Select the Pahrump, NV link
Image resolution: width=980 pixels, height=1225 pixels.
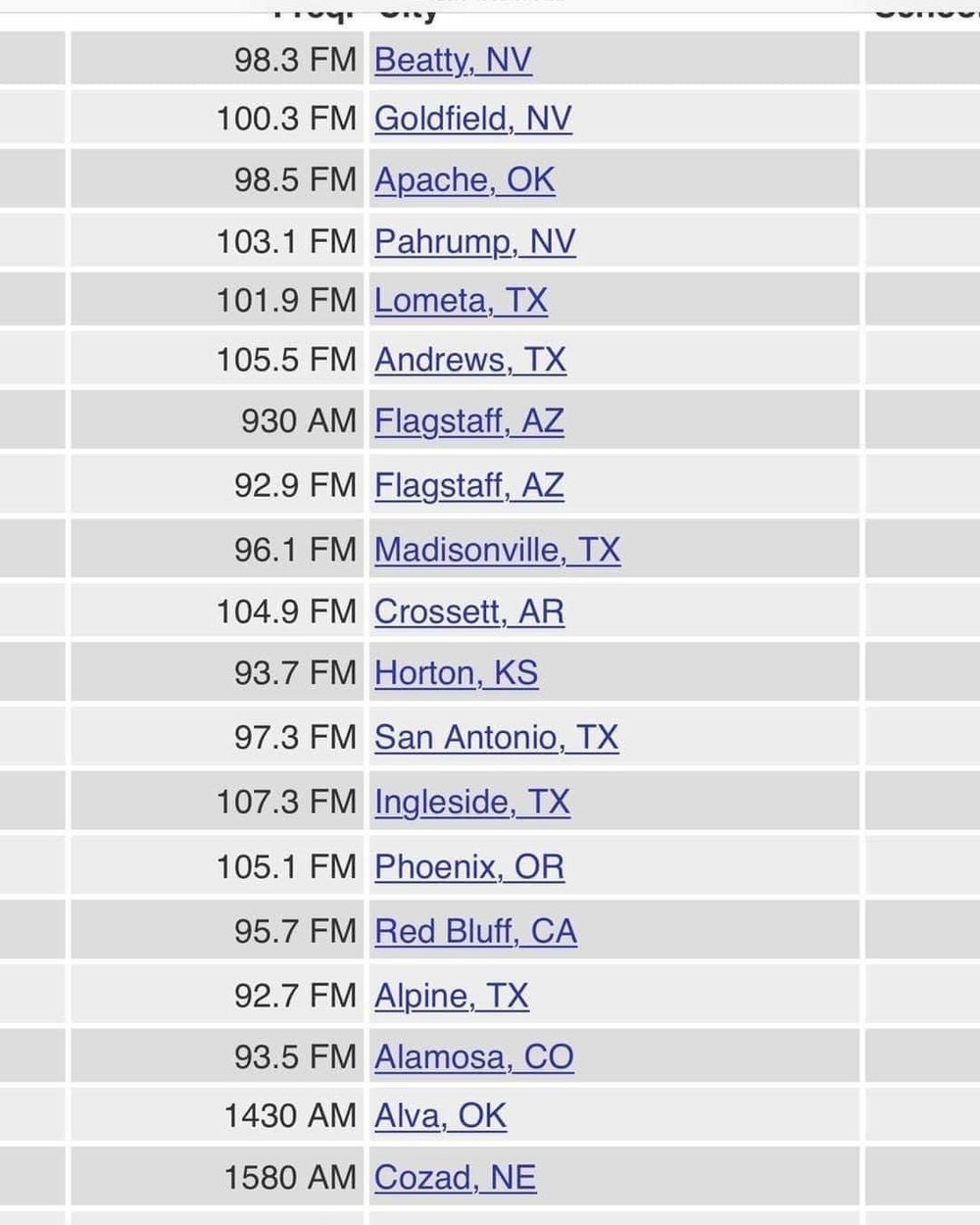[x=474, y=241]
